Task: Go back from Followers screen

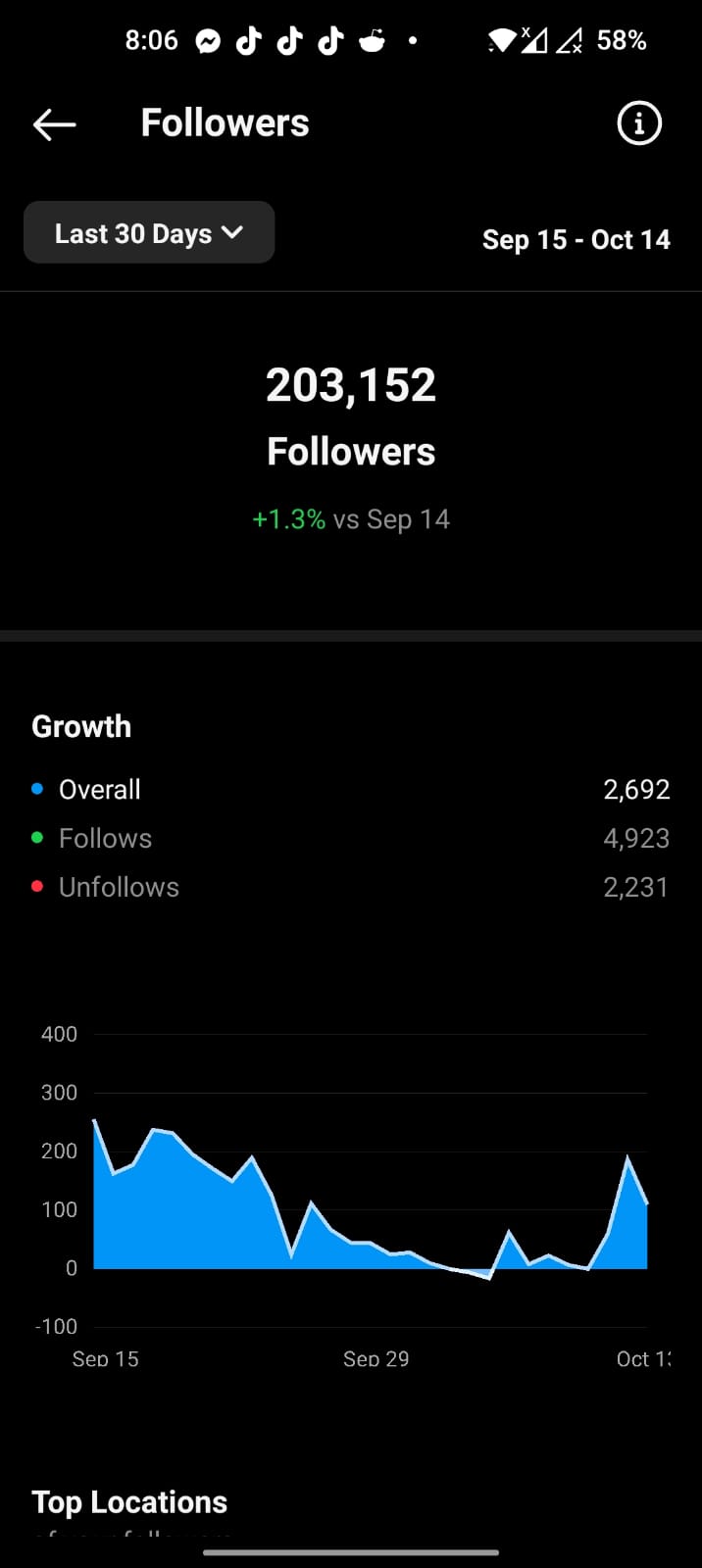Action: 54,124
